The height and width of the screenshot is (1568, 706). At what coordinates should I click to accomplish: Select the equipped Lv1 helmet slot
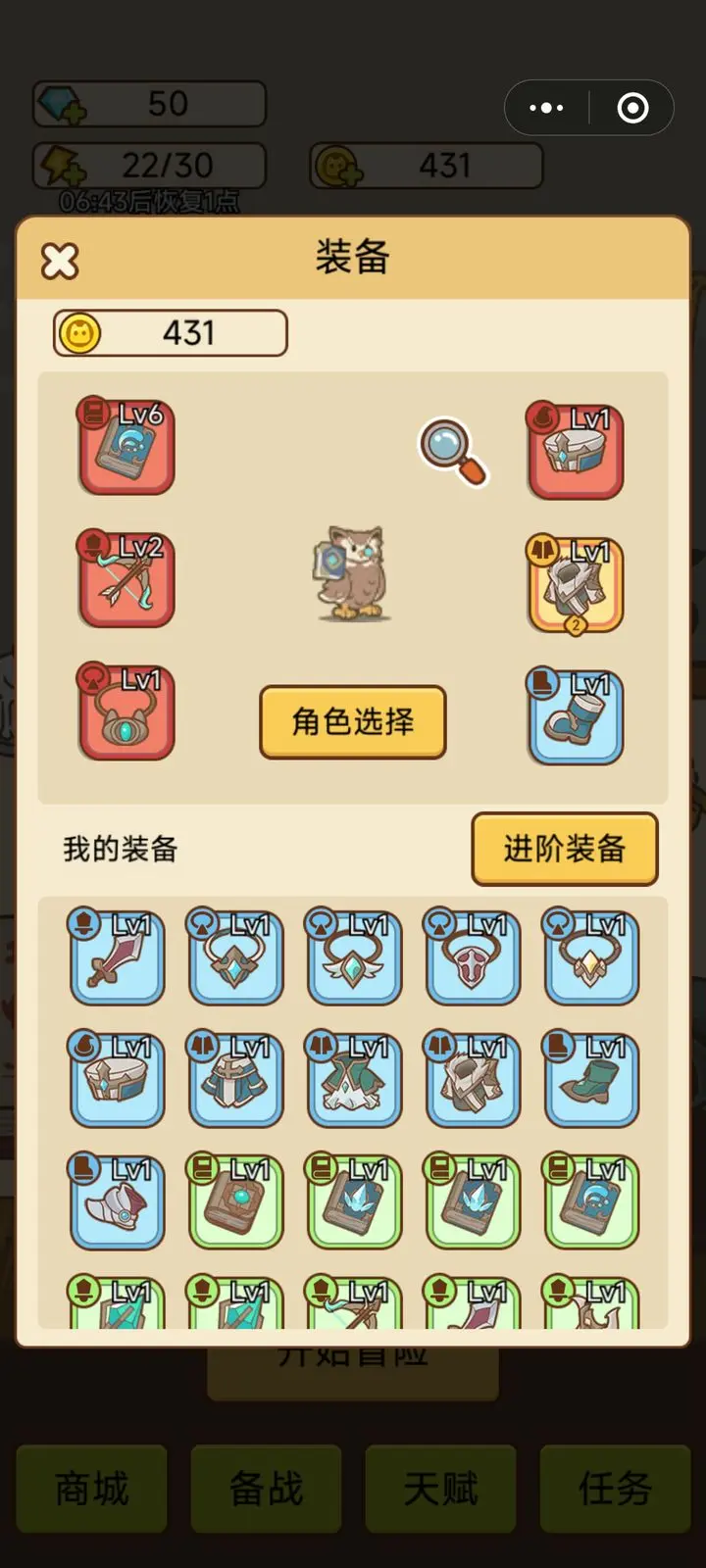(576, 451)
